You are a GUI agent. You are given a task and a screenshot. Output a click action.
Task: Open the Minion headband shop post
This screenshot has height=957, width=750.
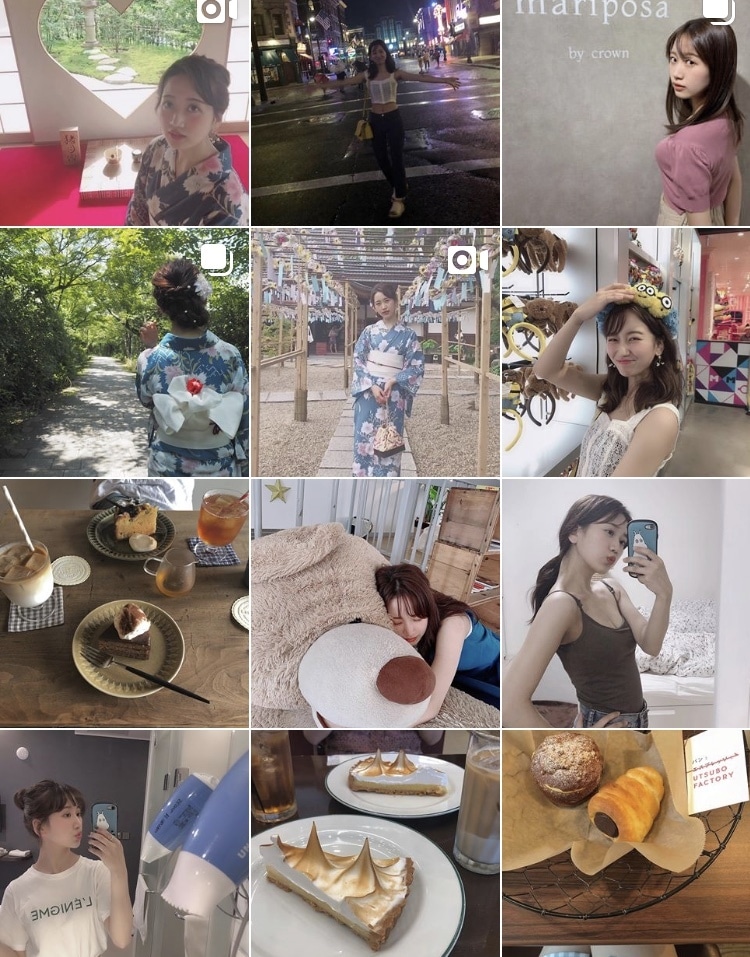tap(626, 352)
